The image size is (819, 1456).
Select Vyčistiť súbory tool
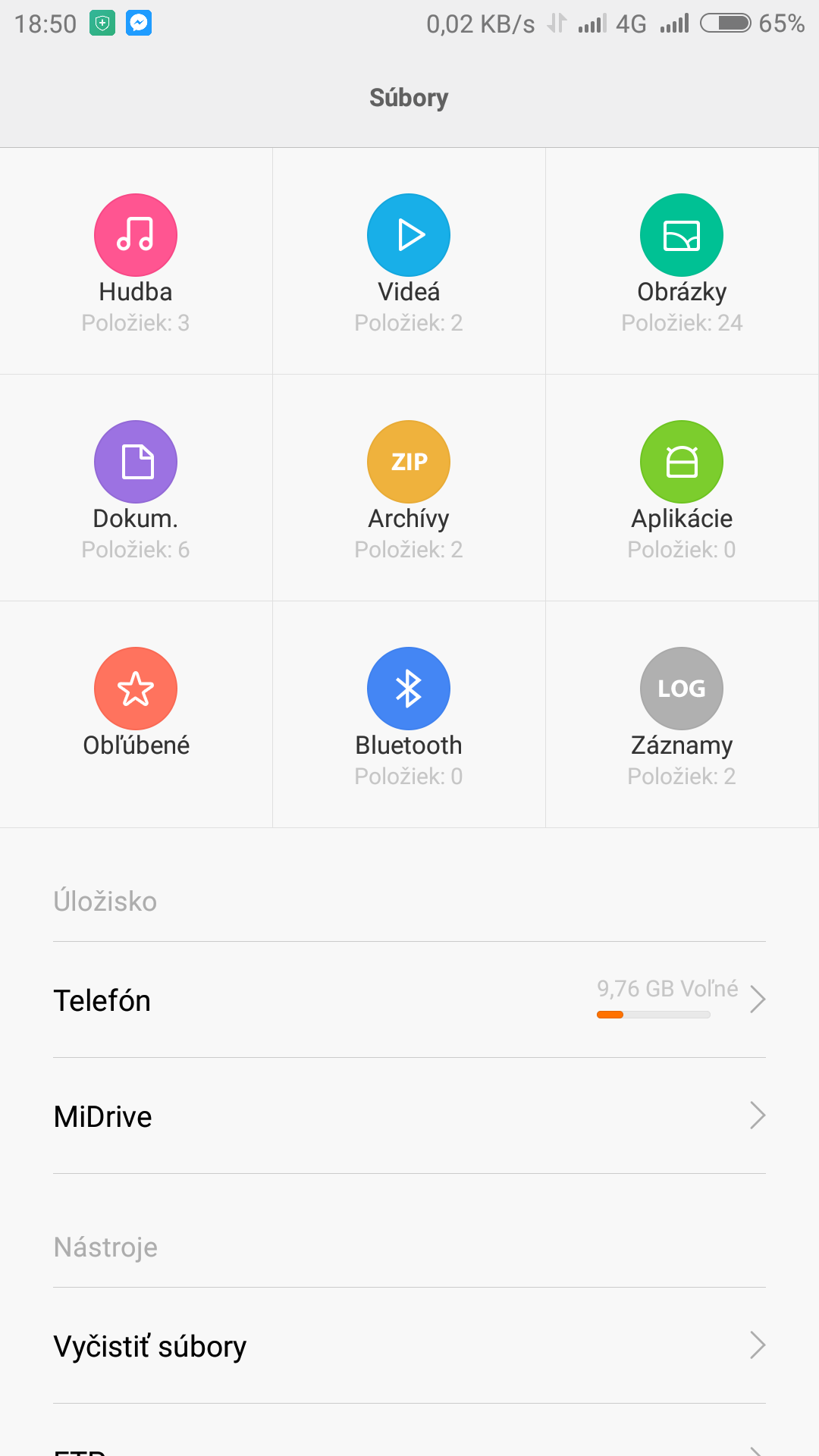click(x=409, y=1346)
